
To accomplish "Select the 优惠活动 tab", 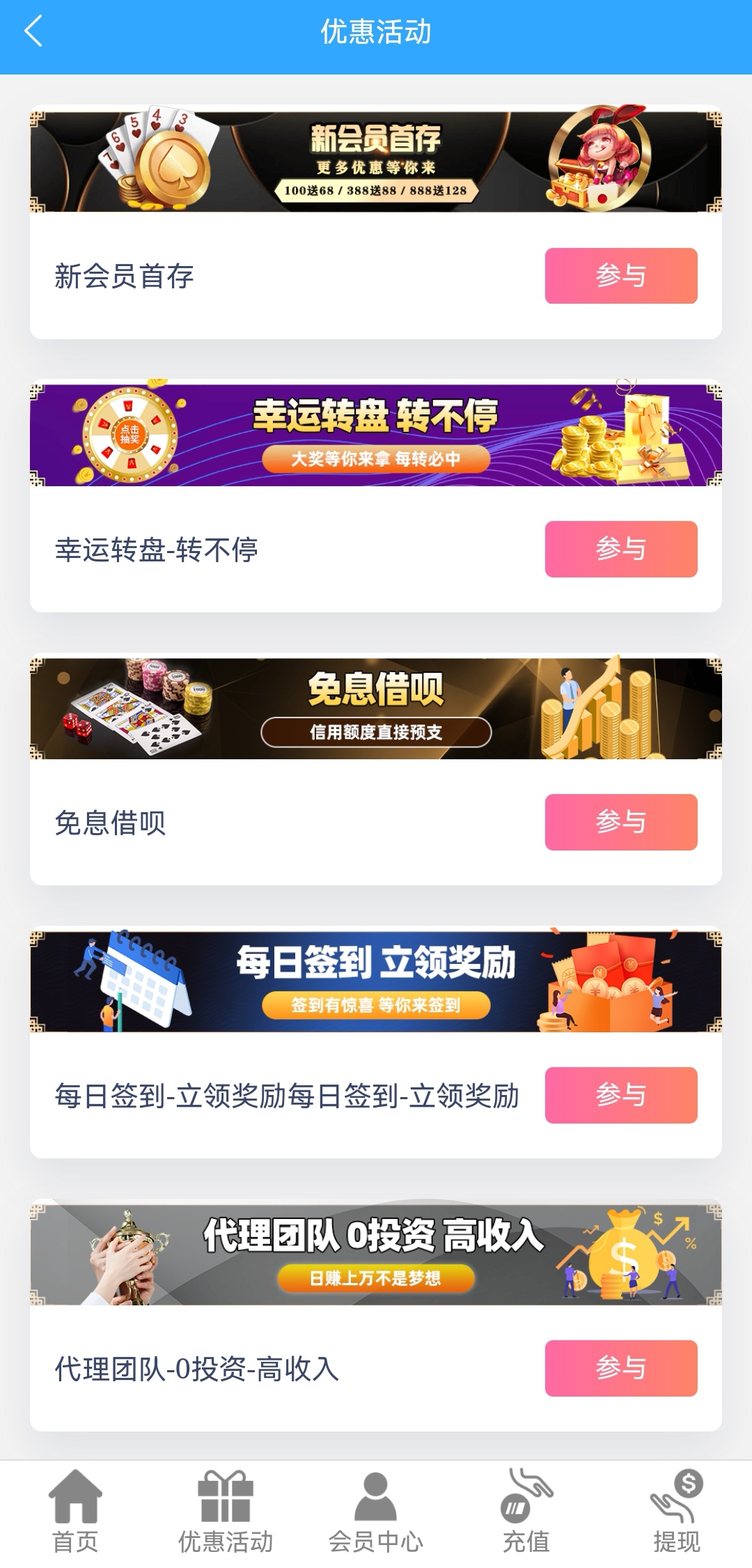I will (x=226, y=1513).
